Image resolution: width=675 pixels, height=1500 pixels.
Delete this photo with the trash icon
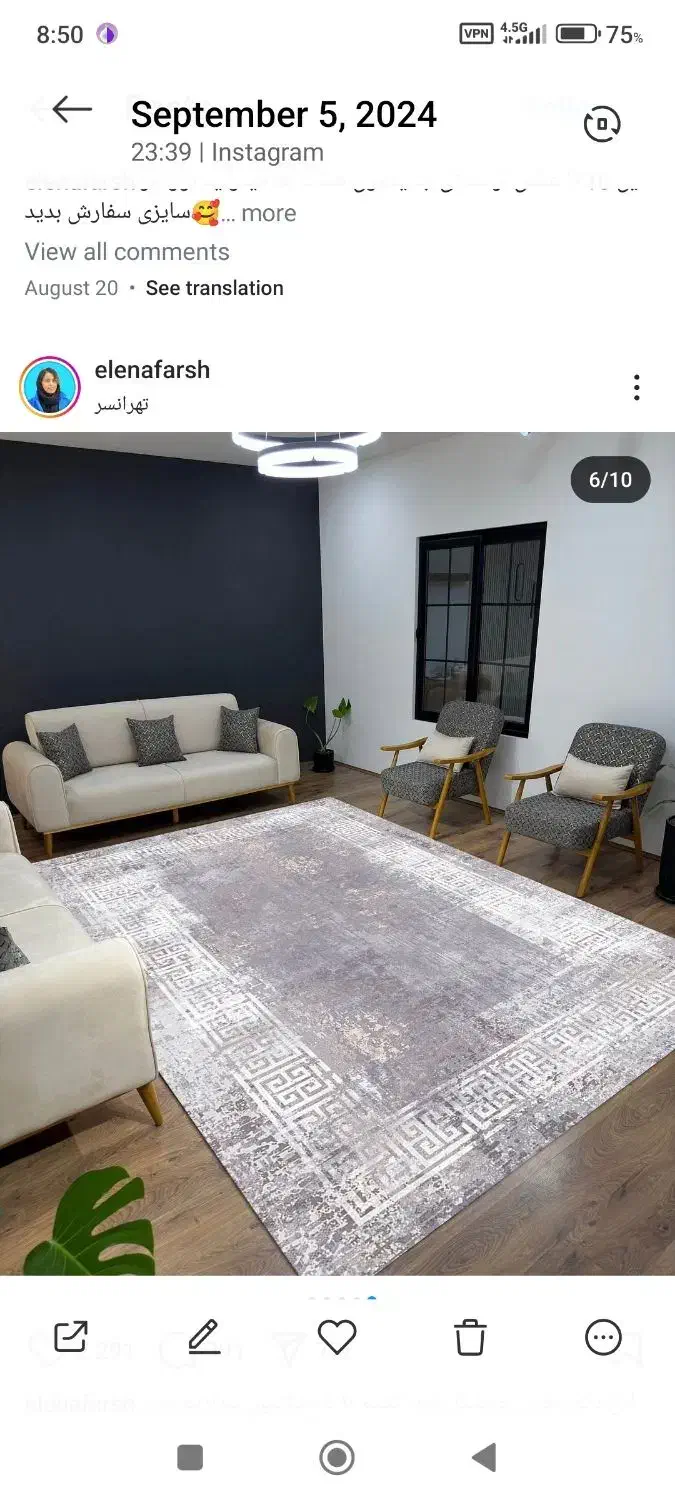470,1337
